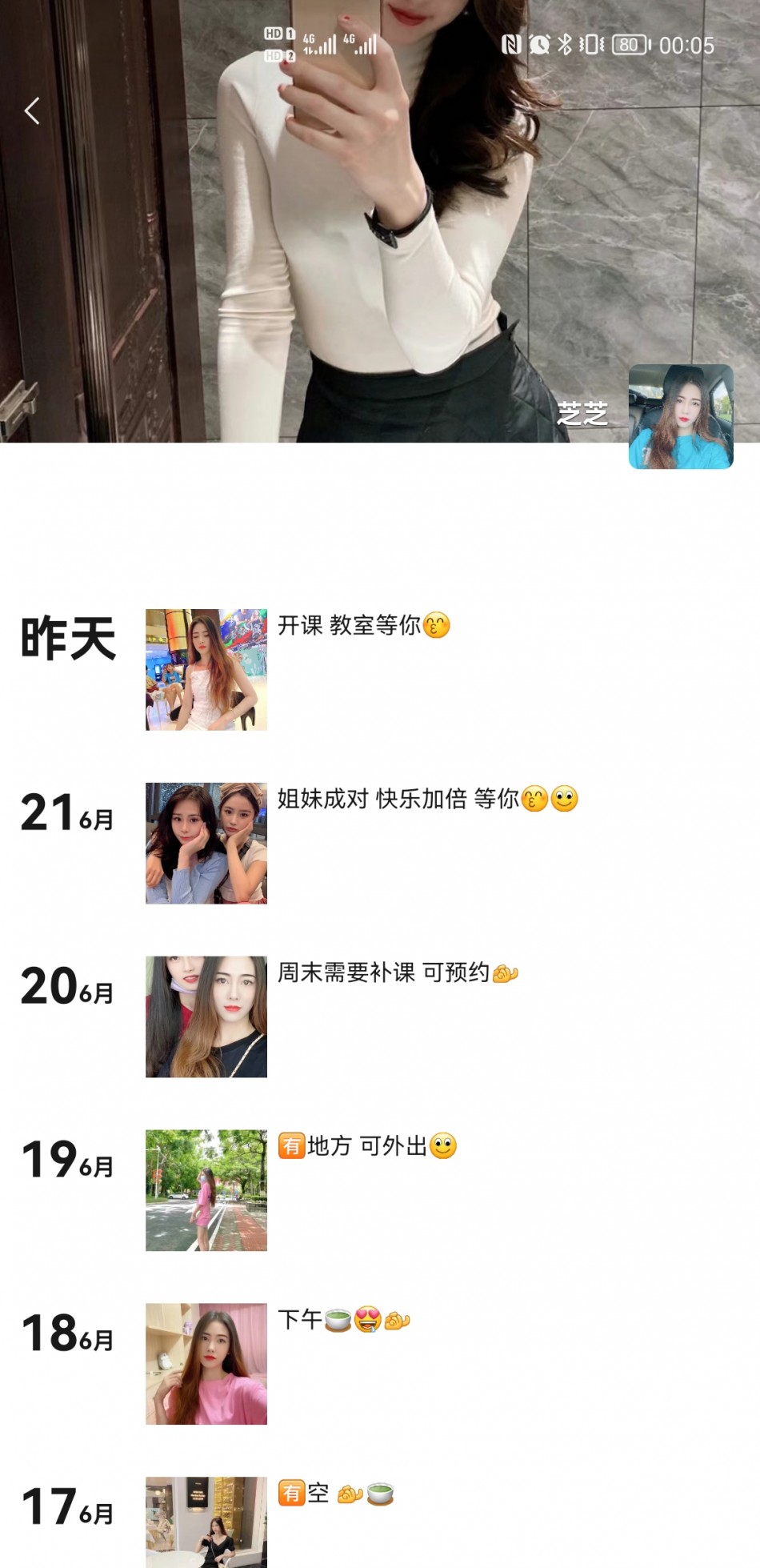Open yesterday's post '开课 教室等你'
The image size is (760, 1568).
tap(206, 670)
